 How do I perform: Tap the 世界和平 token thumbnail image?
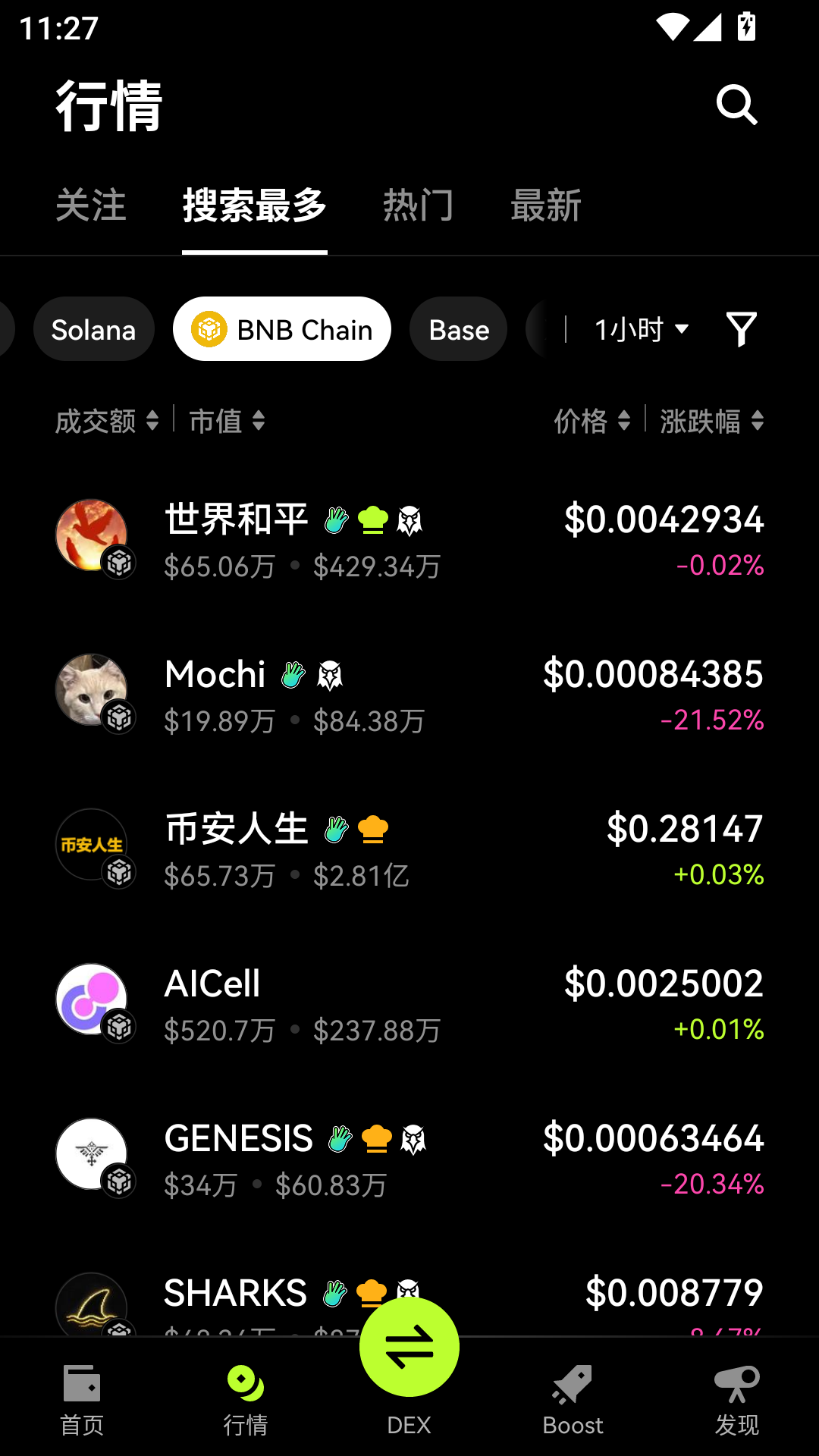[x=91, y=535]
